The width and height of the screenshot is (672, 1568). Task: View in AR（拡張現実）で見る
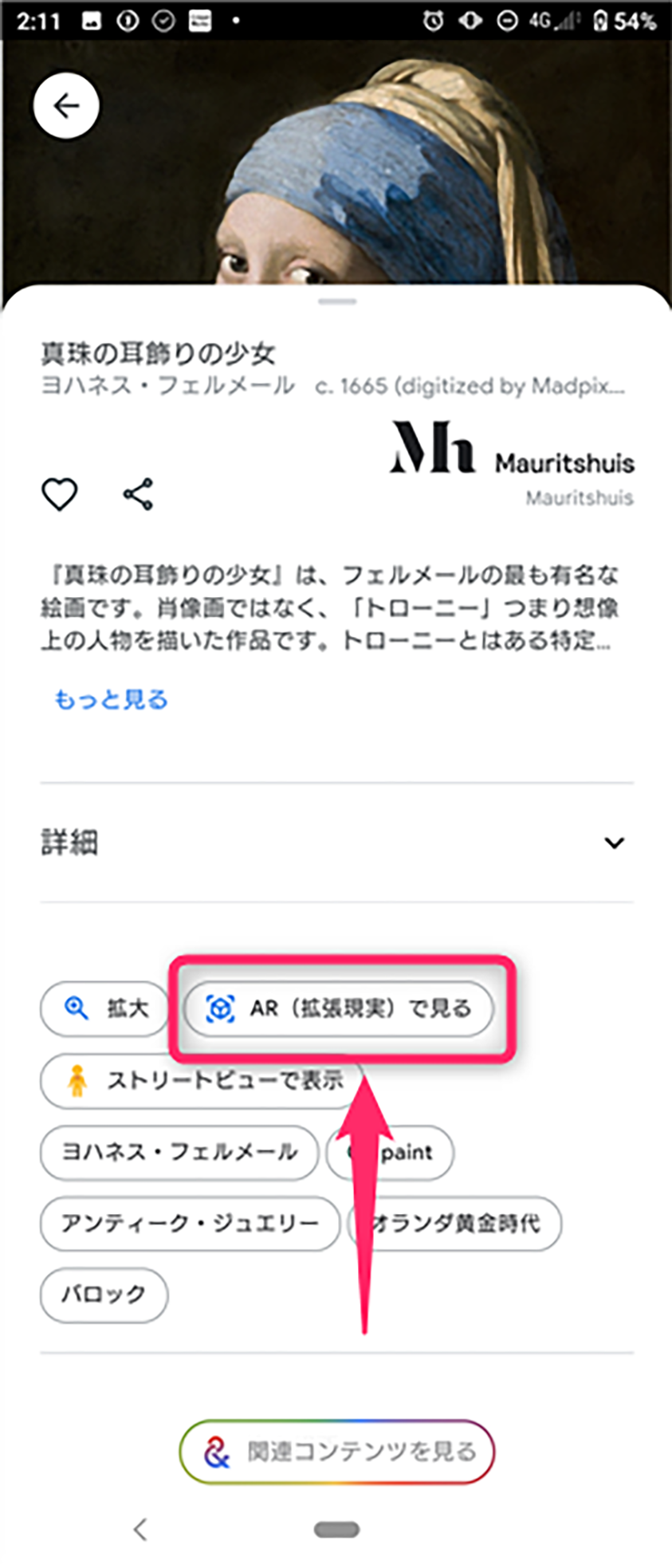339,1008
